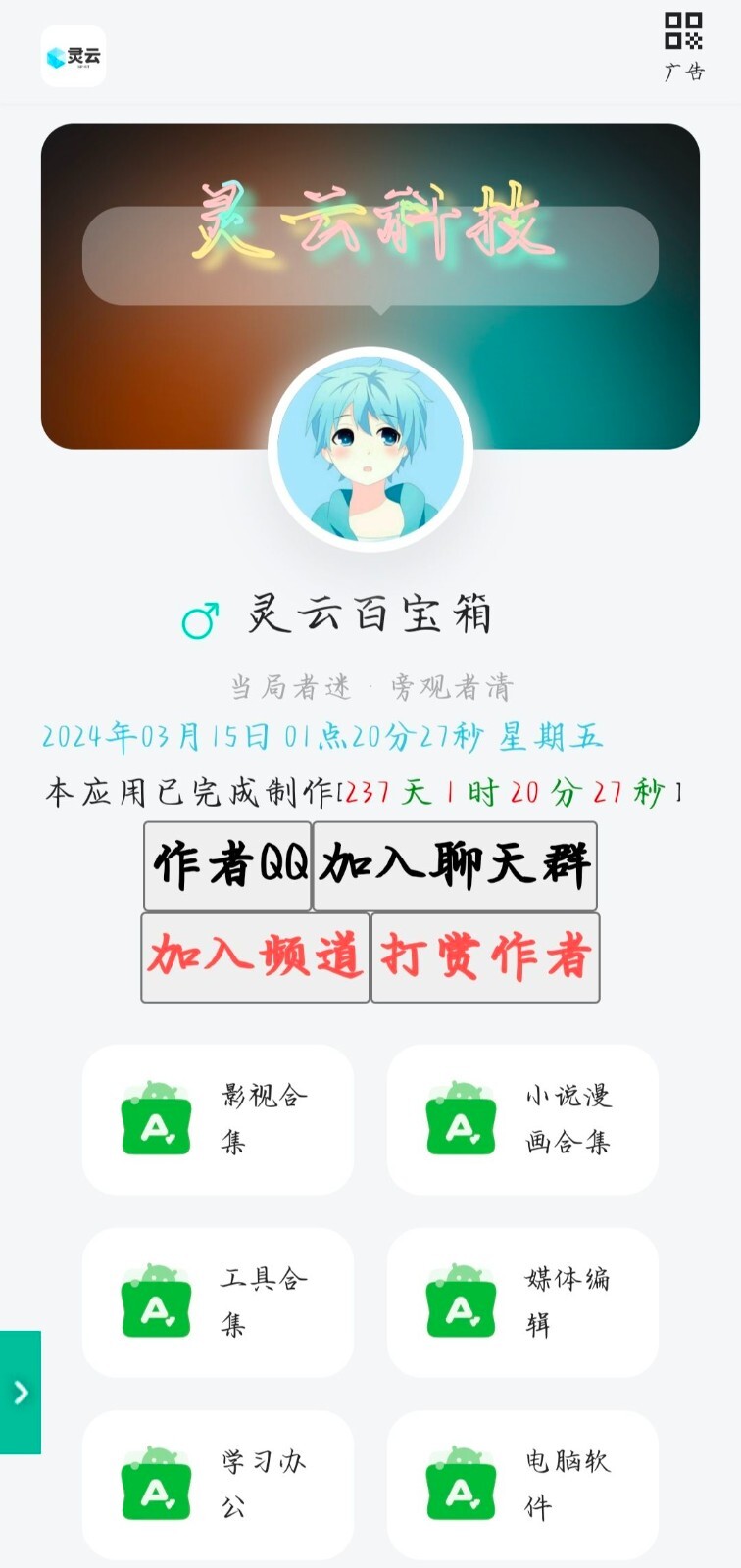Image resolution: width=741 pixels, height=1568 pixels.
Task: Tap the 作者QQ button
Action: click(x=227, y=864)
